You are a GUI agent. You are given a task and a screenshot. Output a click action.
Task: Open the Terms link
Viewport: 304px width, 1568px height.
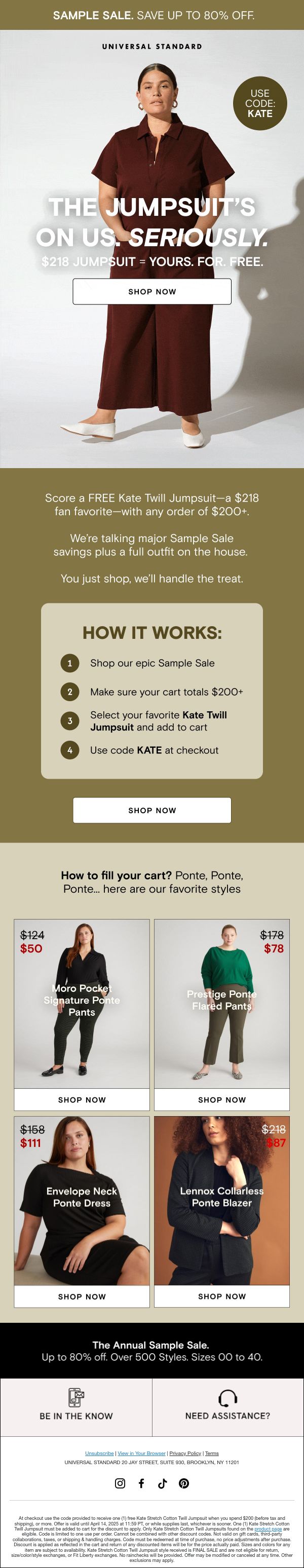pyautogui.click(x=212, y=1453)
